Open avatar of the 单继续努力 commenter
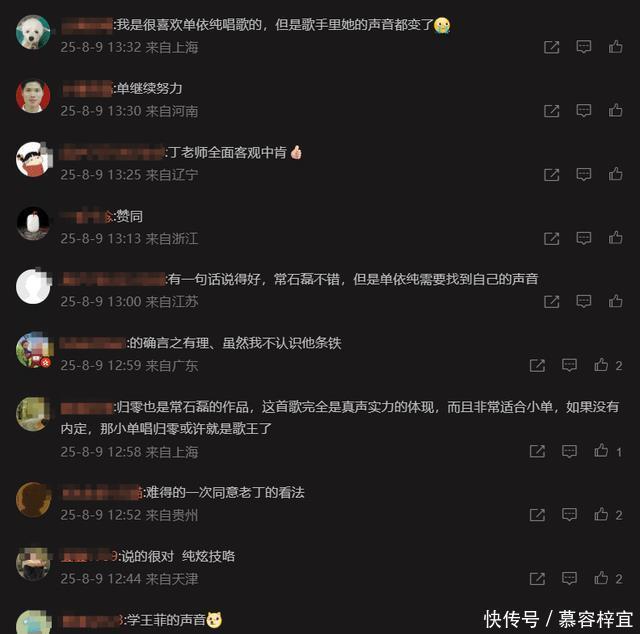The height and width of the screenshot is (634, 640). coord(33,96)
